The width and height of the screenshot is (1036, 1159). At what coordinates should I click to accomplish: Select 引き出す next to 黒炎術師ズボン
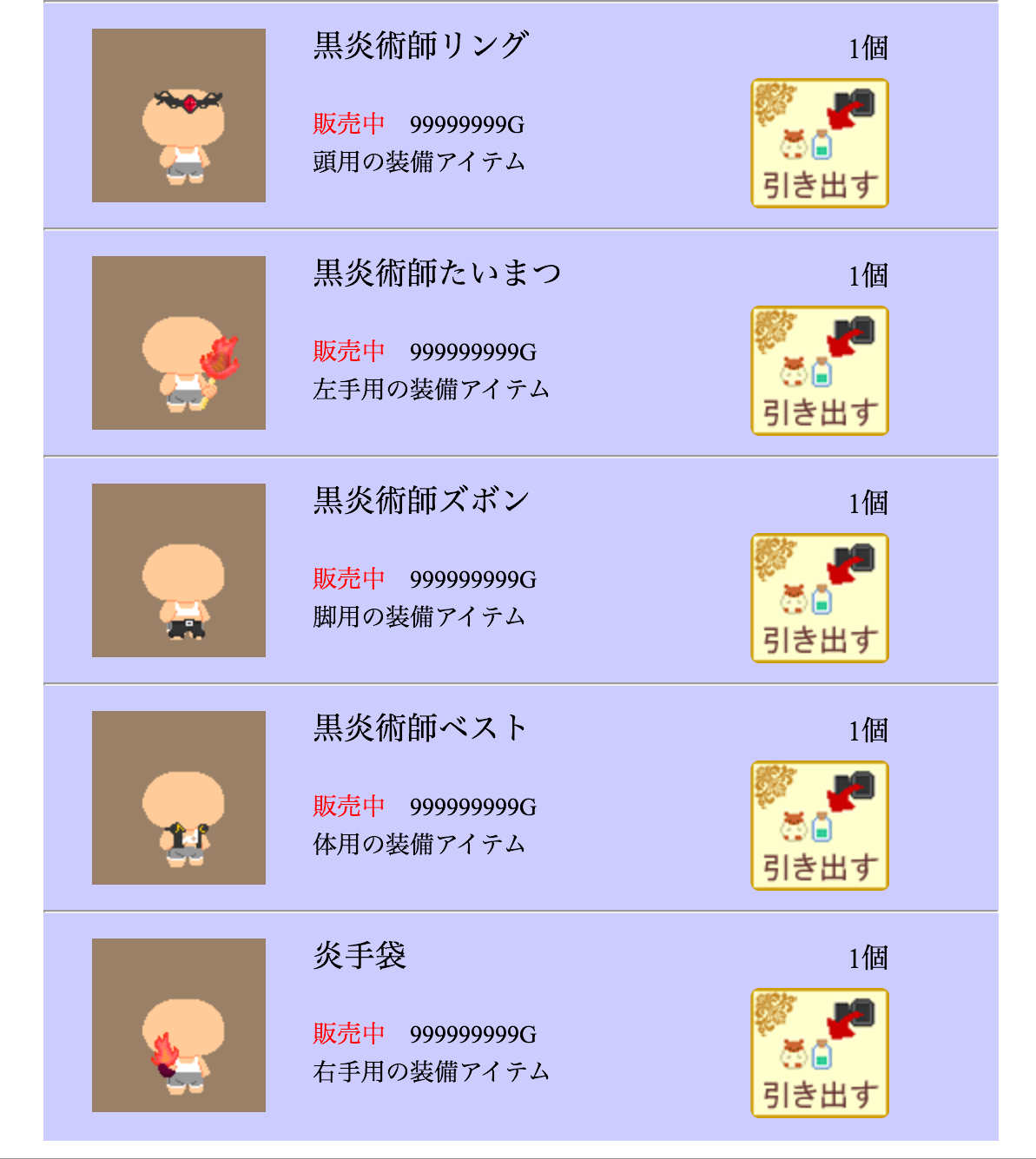tap(819, 598)
